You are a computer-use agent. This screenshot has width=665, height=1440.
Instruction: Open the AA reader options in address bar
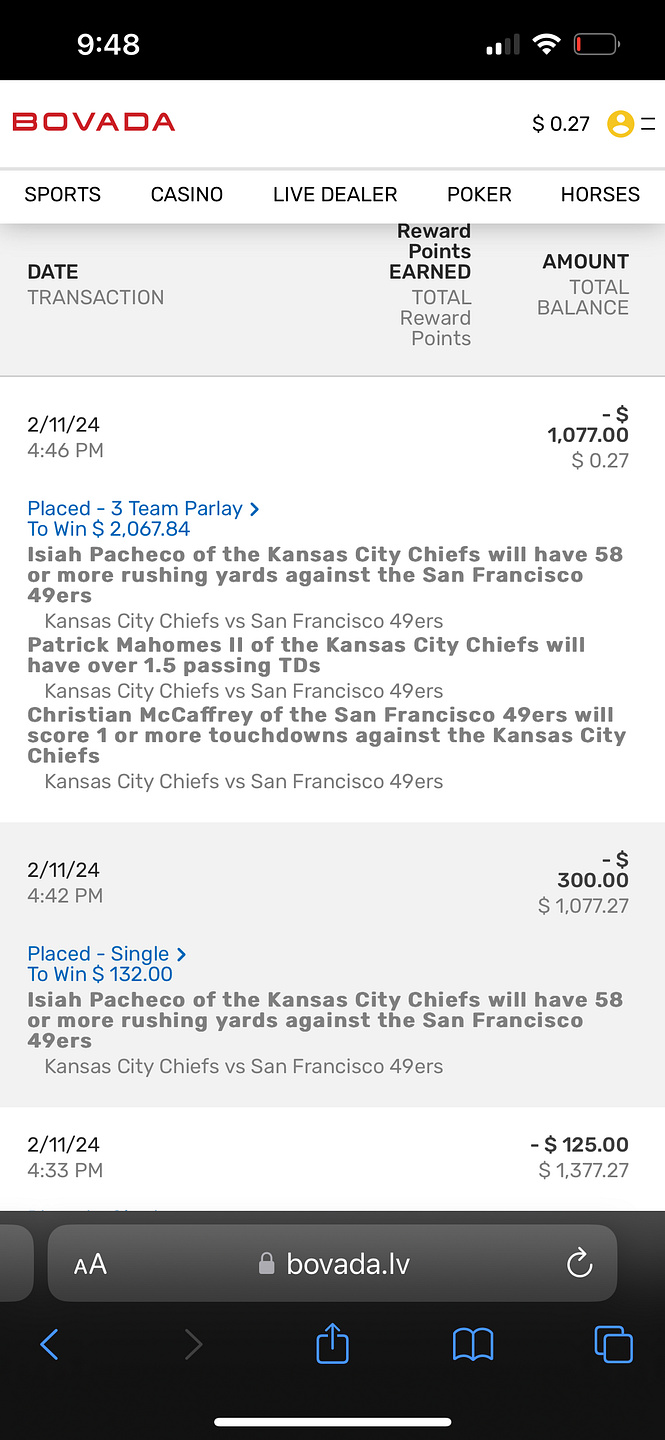tap(90, 1264)
